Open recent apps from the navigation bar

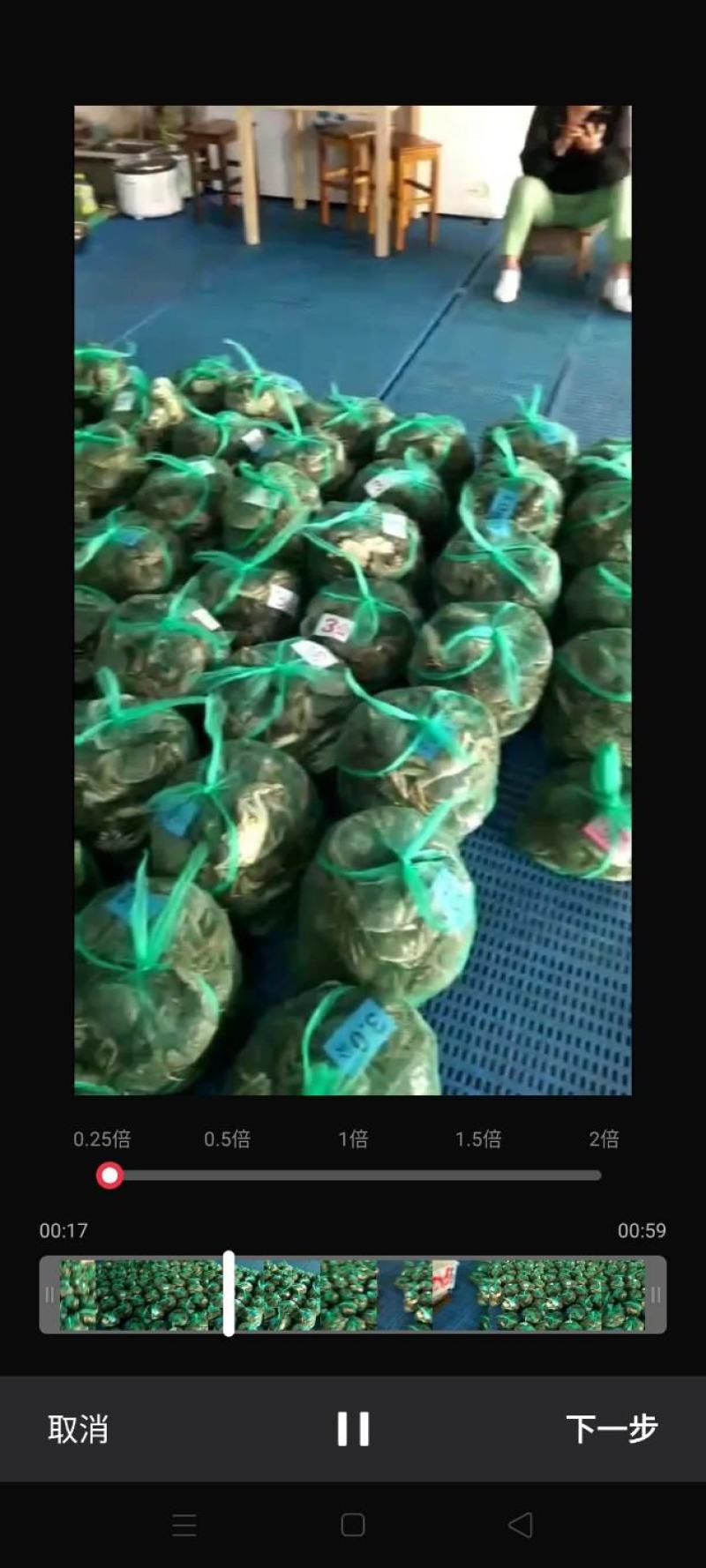pyautogui.click(x=184, y=1525)
